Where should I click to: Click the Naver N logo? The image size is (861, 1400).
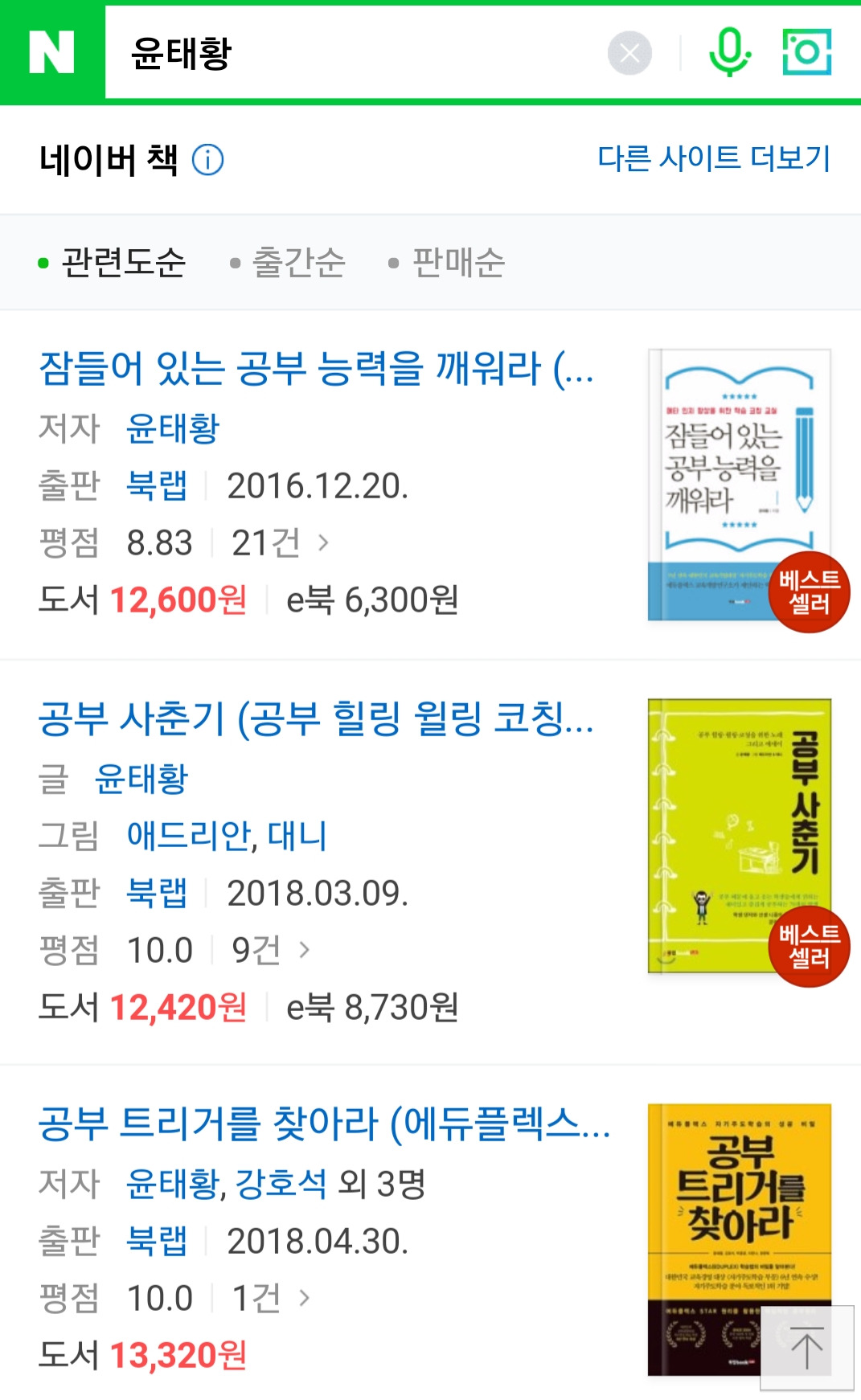[51, 53]
